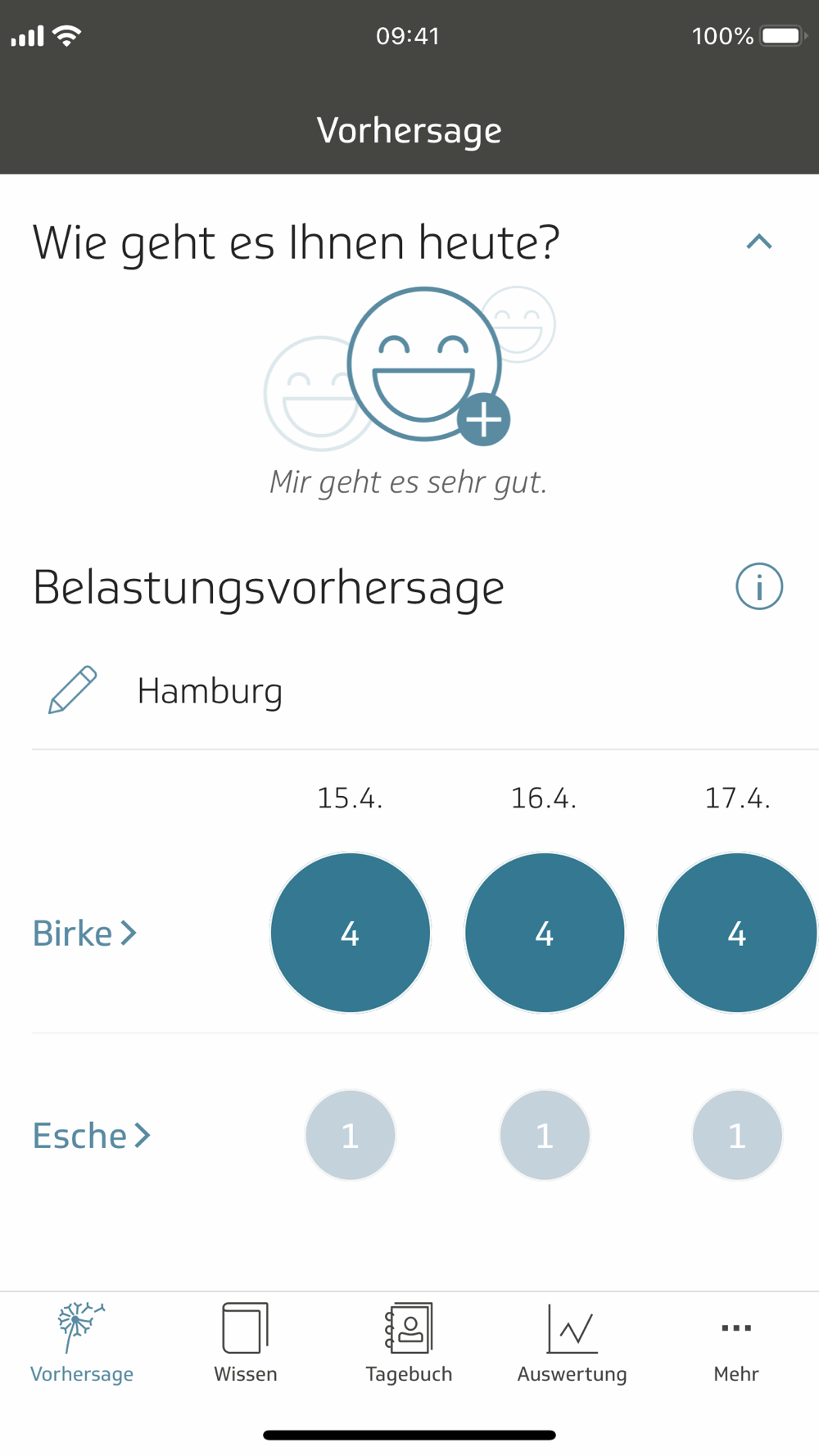This screenshot has height=1456, width=819.
Task: Open the Belastungsvorhersage info icon
Action: (759, 586)
